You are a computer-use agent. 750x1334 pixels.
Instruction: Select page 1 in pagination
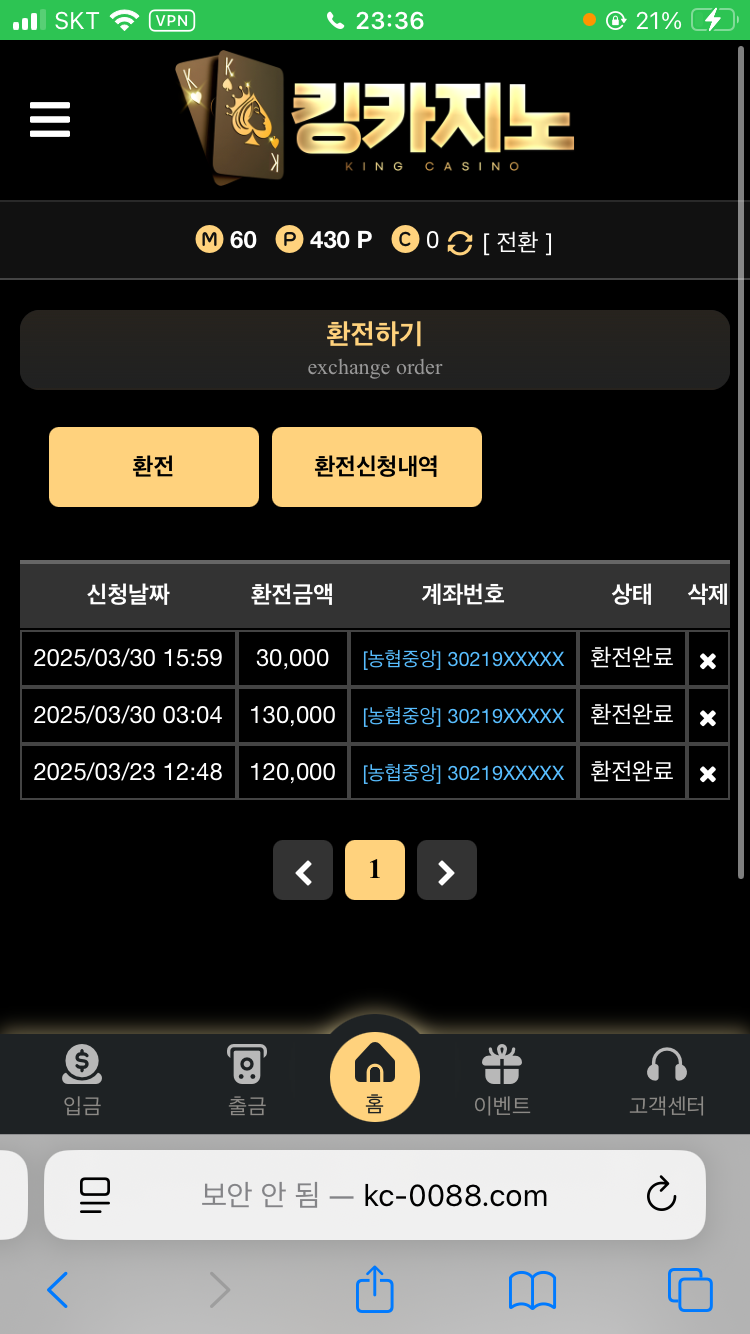pyautogui.click(x=375, y=870)
